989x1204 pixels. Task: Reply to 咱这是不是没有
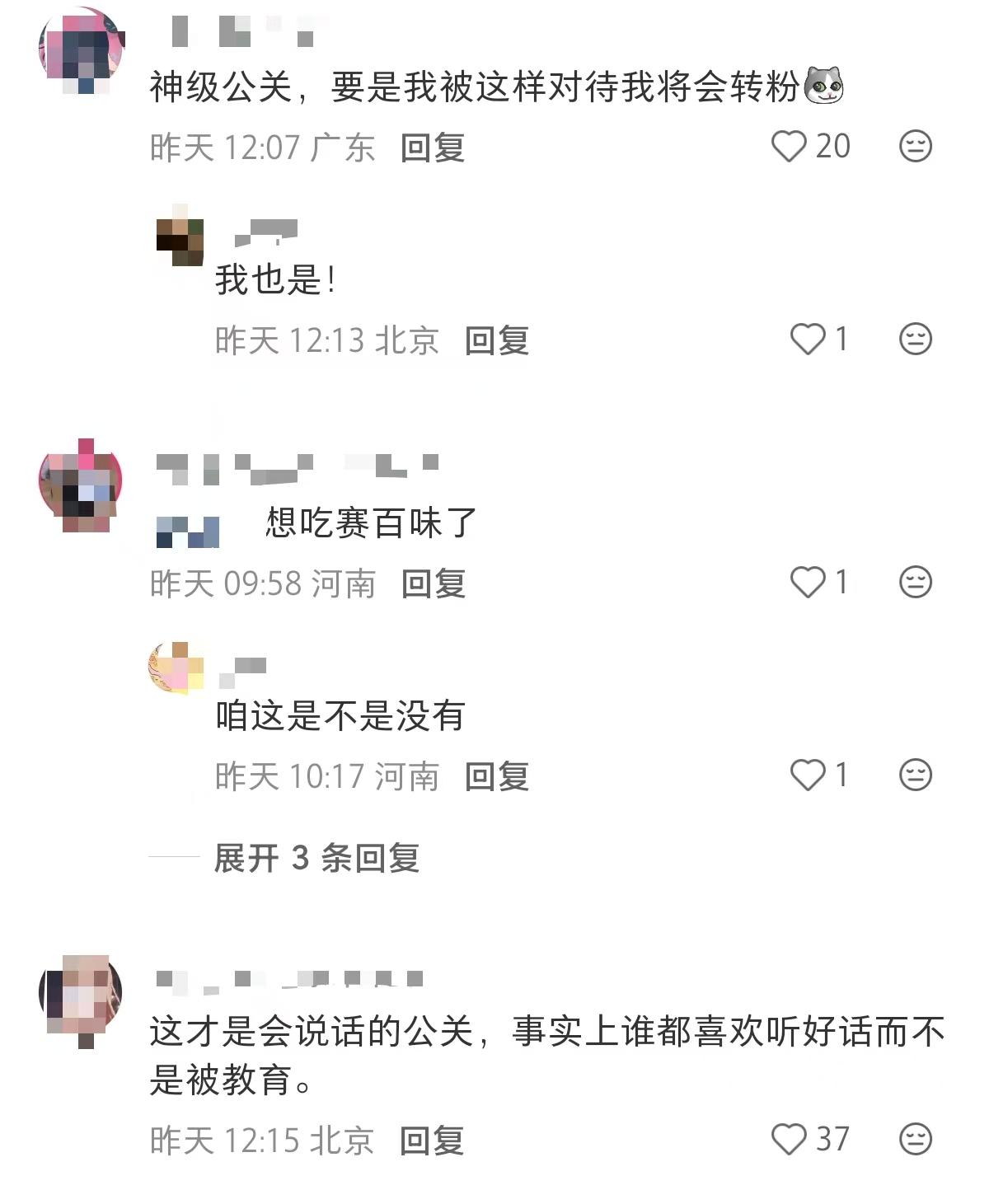click(497, 776)
